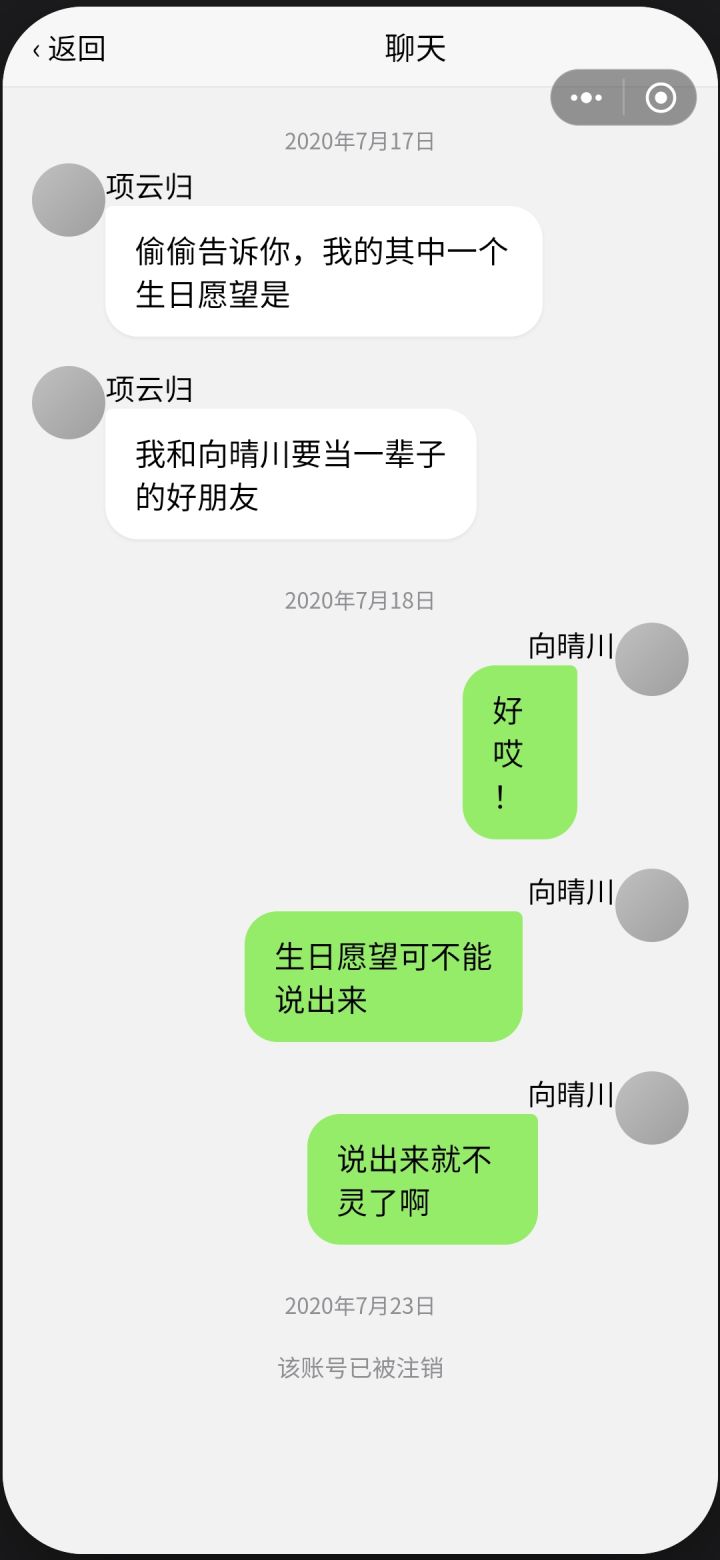Click the 返回 back link

(x=75, y=47)
